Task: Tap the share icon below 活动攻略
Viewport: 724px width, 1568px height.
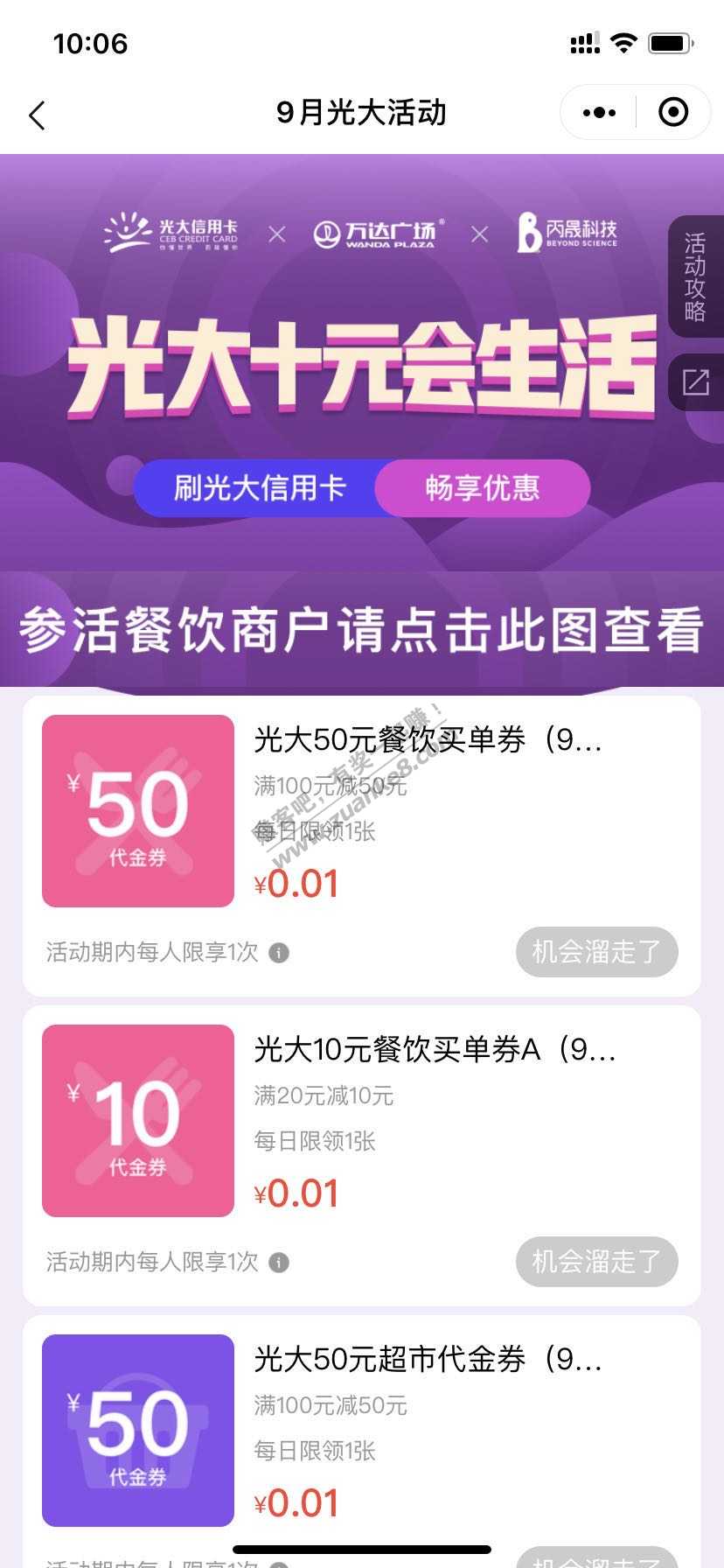Action: coord(696,382)
